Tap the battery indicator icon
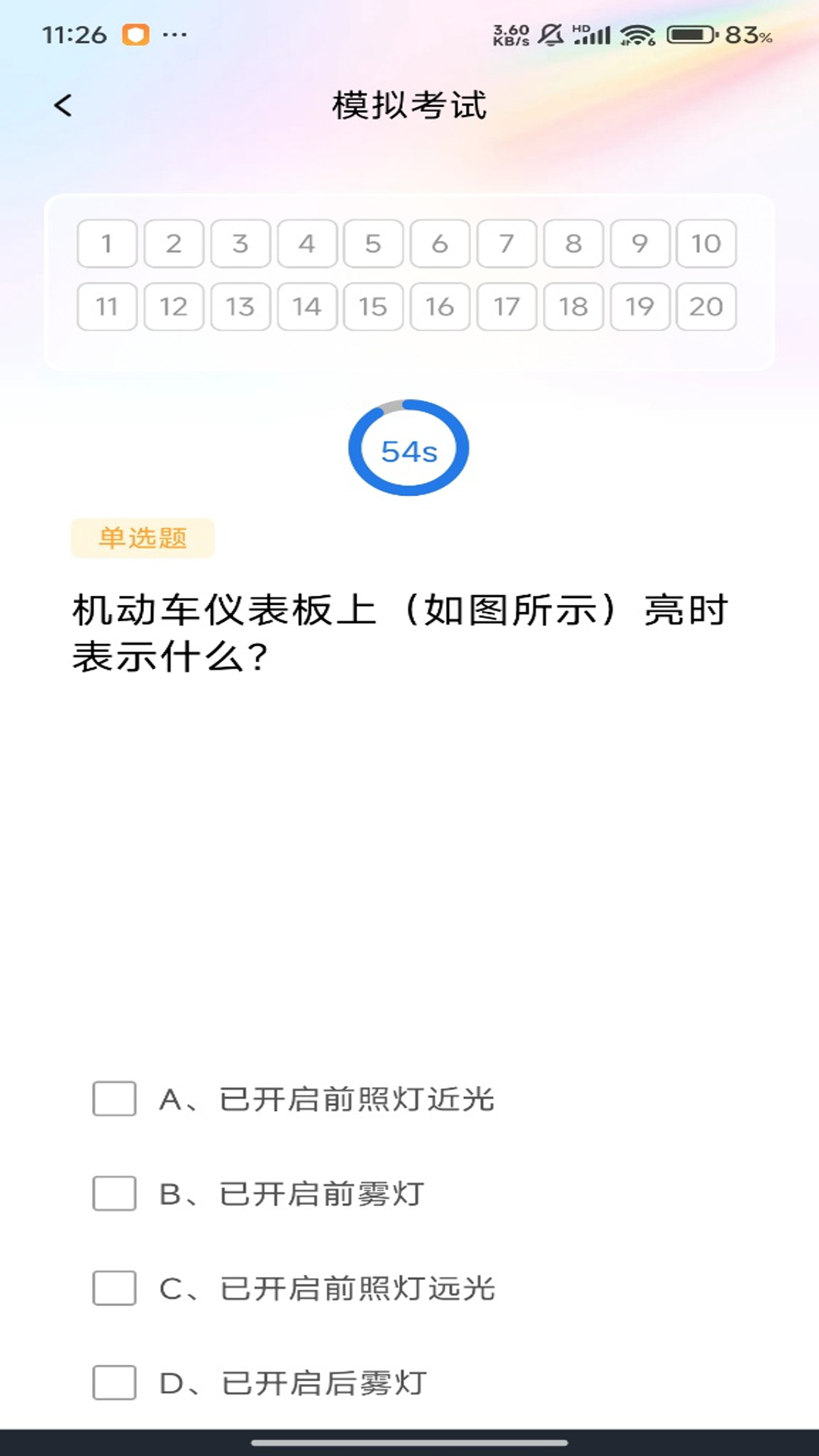 692,33
